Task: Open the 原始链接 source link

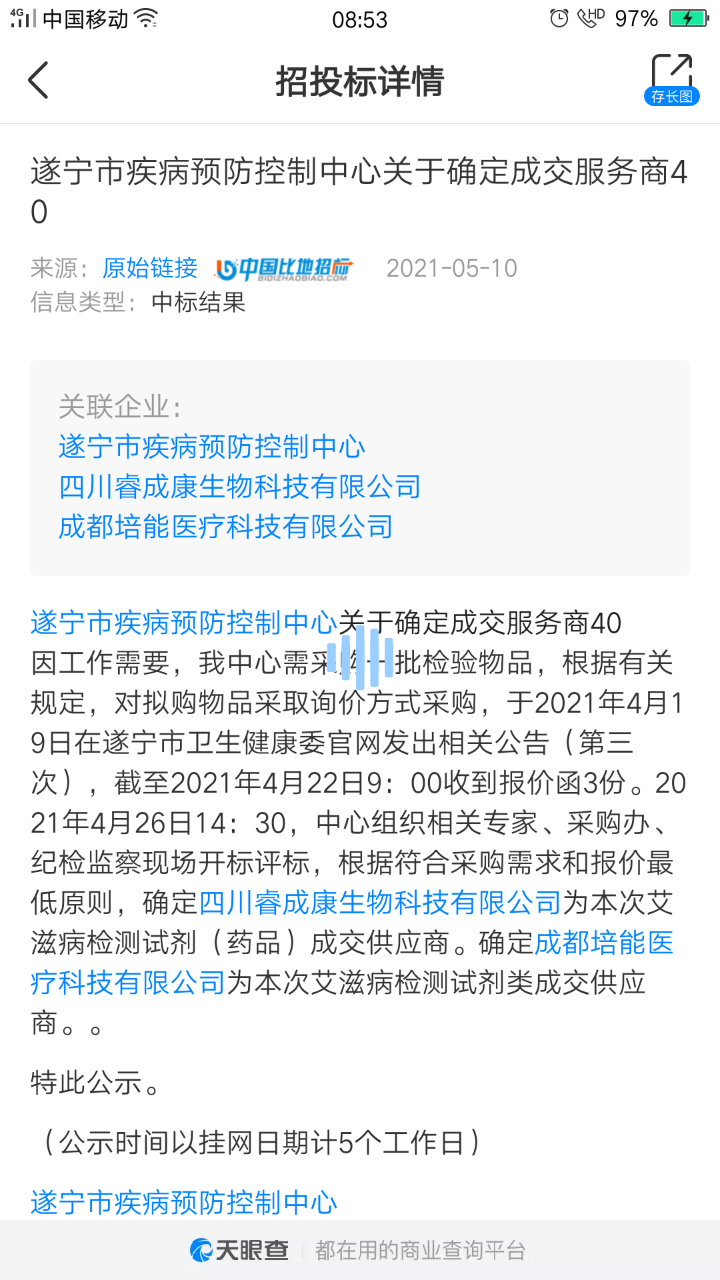Action: pyautogui.click(x=150, y=268)
